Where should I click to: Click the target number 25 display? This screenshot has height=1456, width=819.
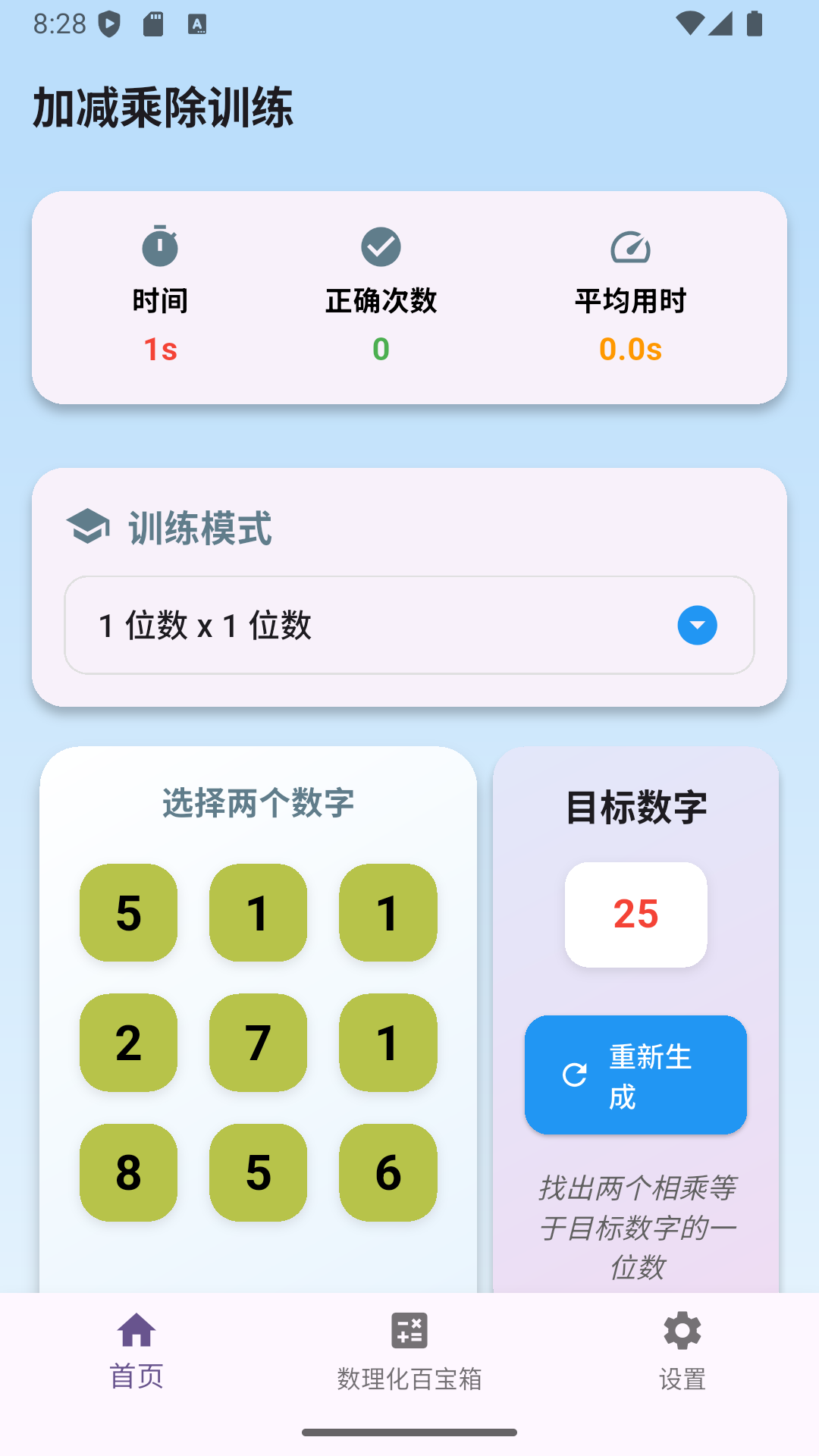(x=635, y=915)
